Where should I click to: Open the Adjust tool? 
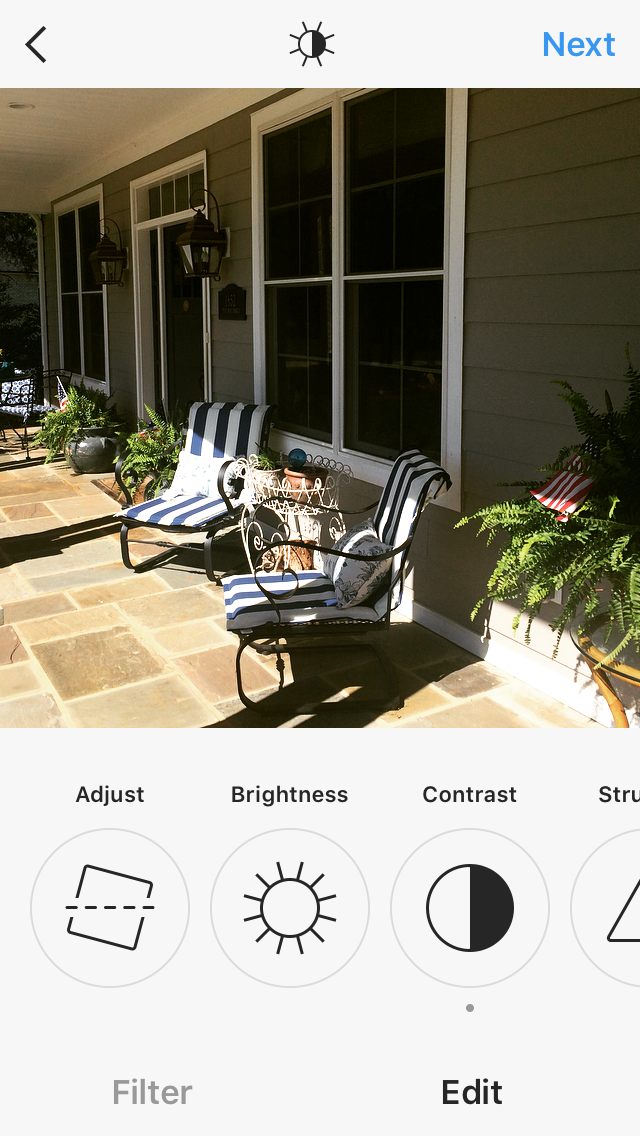click(x=110, y=907)
